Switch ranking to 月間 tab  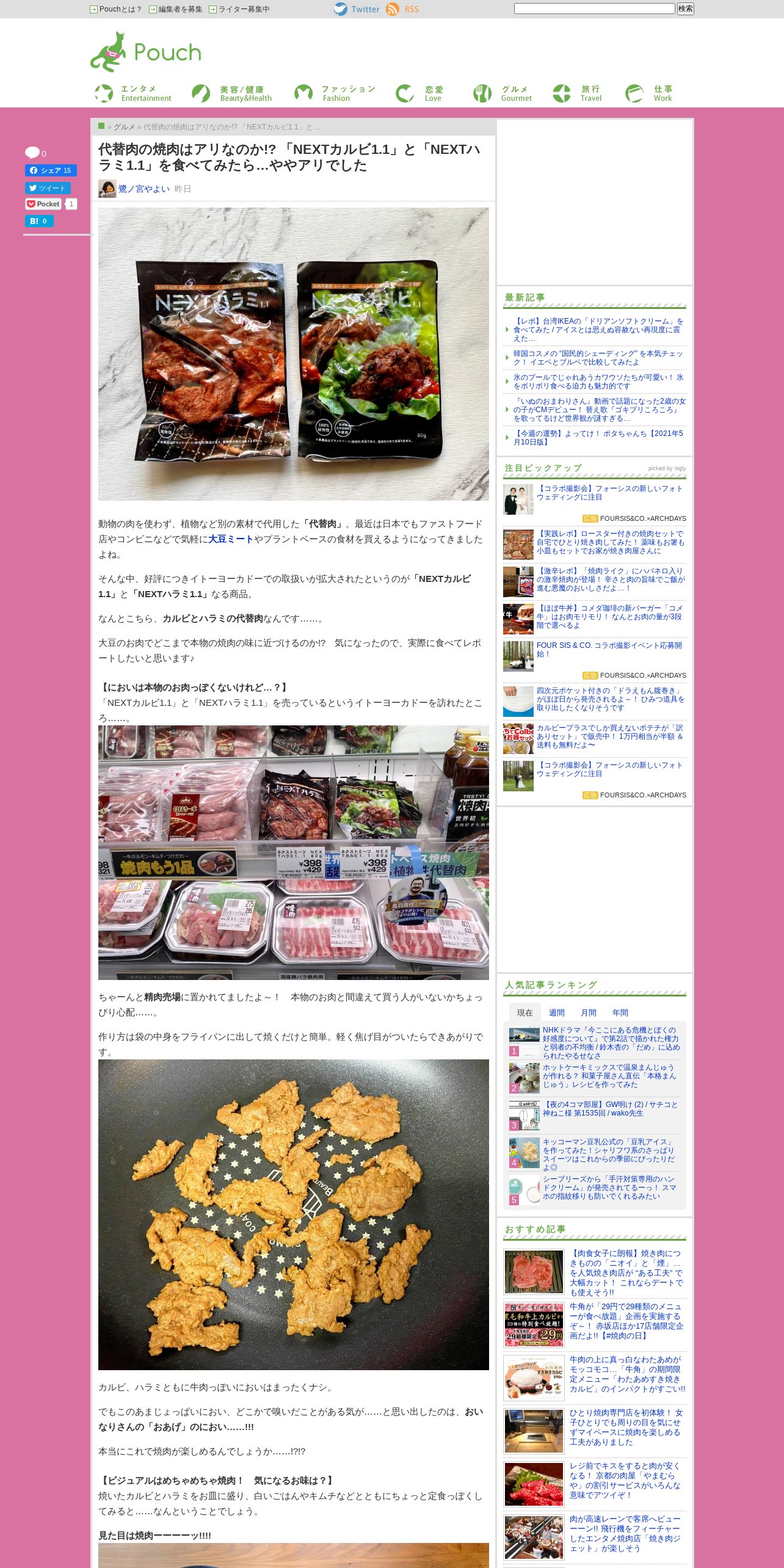[x=588, y=1013]
